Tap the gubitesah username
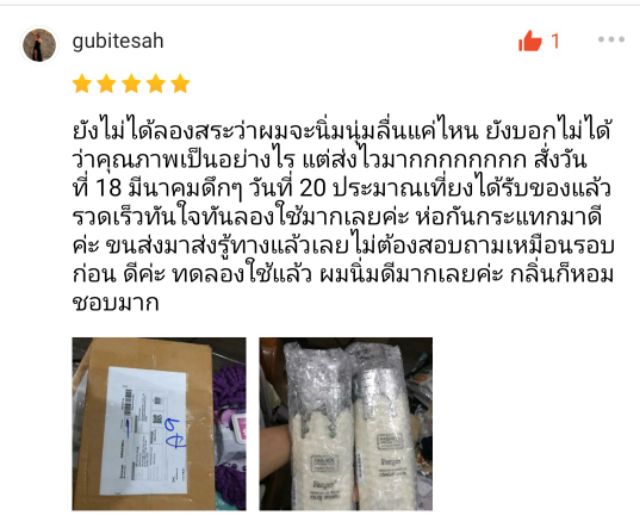Viewport: 640px width, 523px height. (118, 41)
